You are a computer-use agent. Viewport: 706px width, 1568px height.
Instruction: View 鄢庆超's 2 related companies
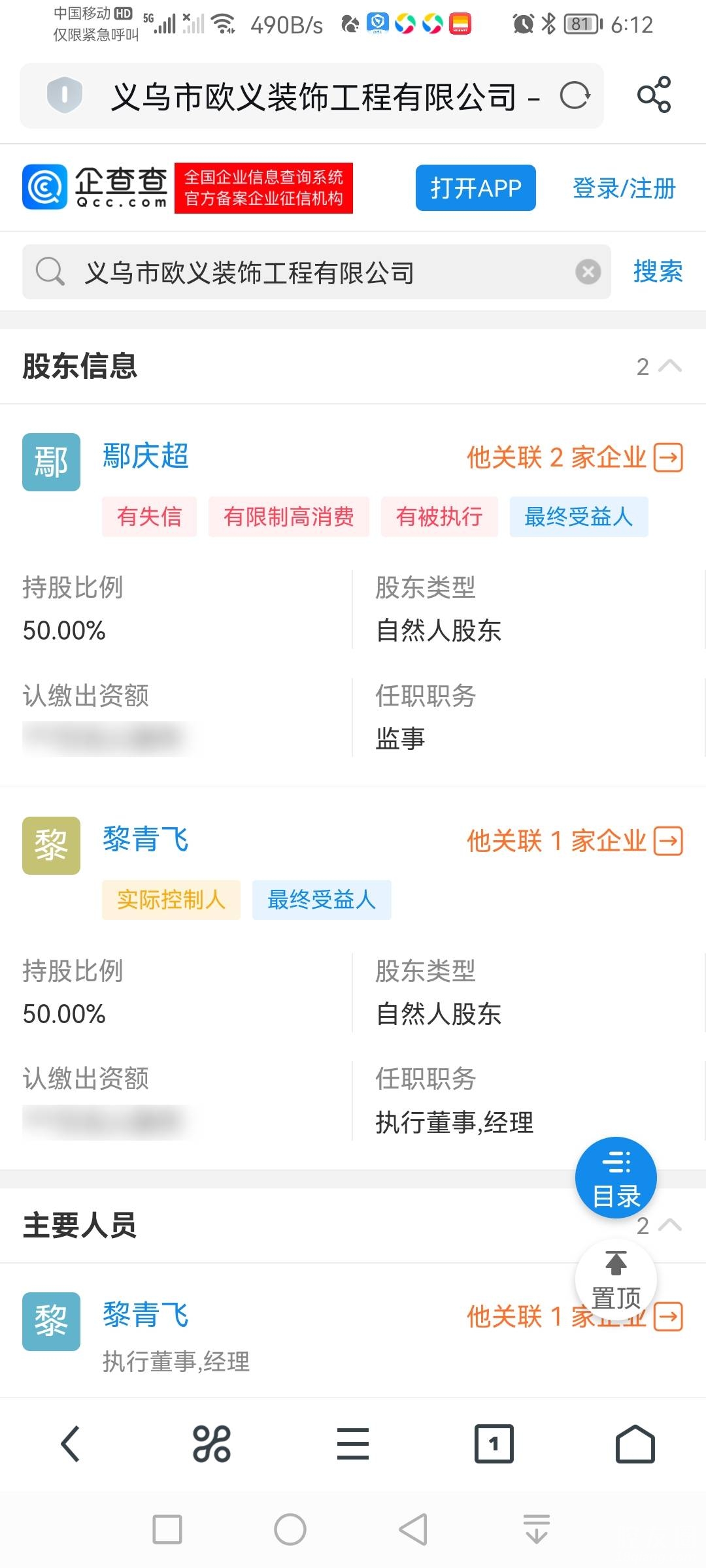(x=574, y=457)
